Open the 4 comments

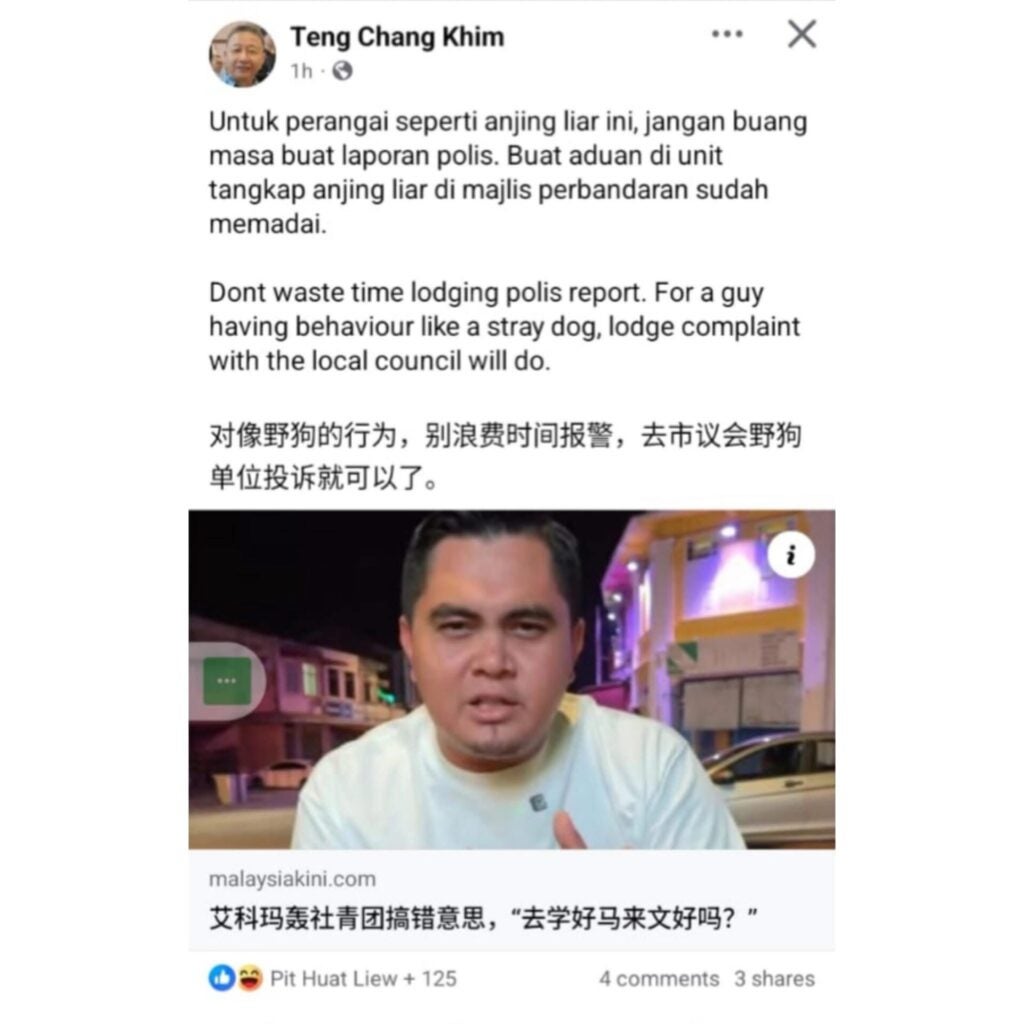pyautogui.click(x=658, y=979)
